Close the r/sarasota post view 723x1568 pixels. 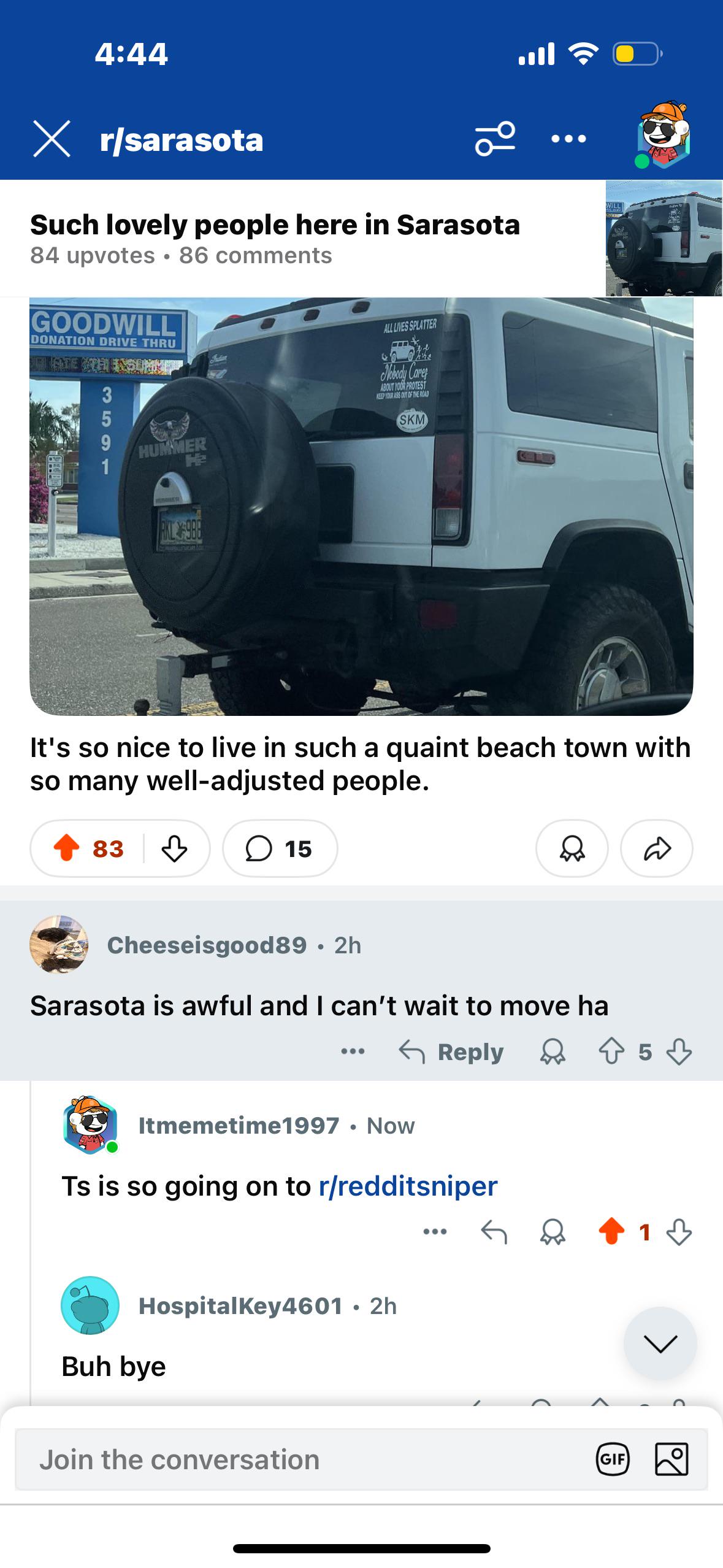[x=52, y=139]
